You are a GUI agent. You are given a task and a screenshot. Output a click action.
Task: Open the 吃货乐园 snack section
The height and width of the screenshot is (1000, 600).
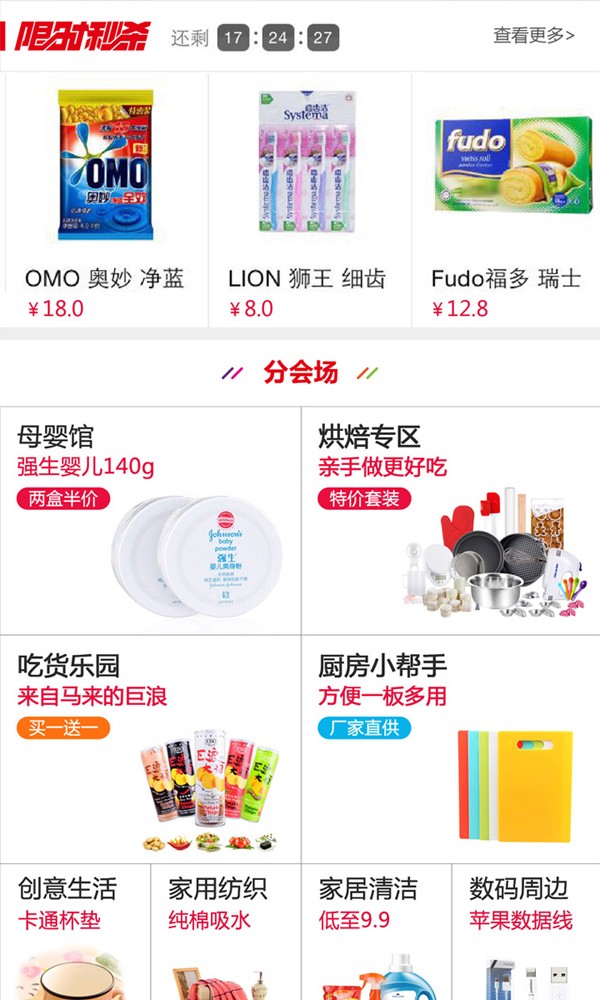150,748
